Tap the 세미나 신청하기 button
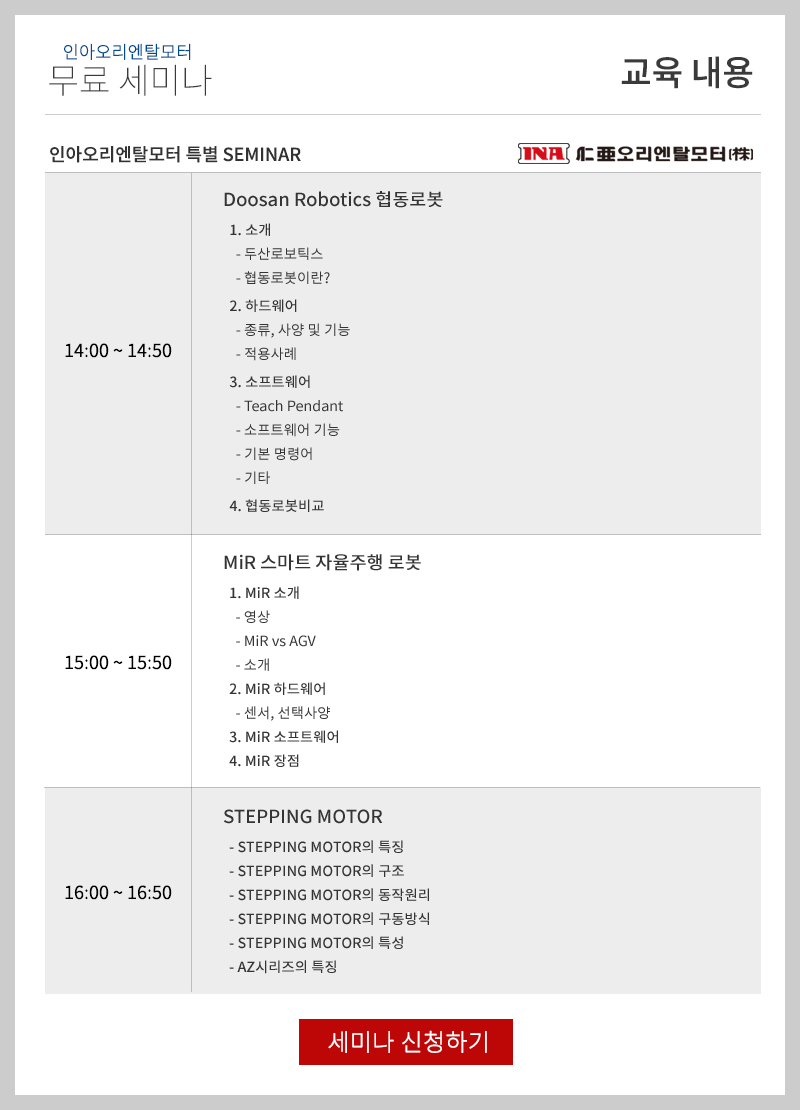The width and height of the screenshot is (800, 1110). 406,1042
